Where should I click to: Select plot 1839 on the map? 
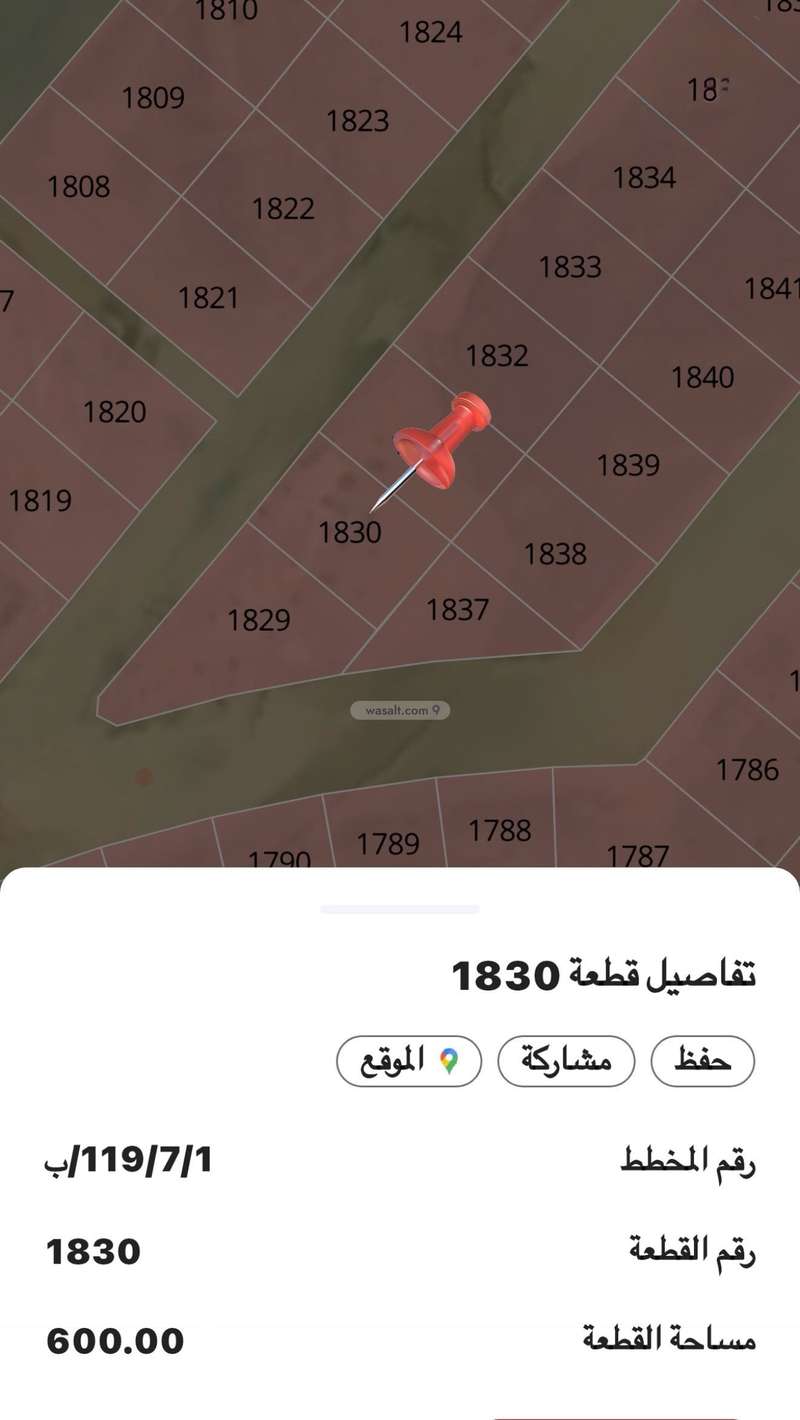(628, 465)
